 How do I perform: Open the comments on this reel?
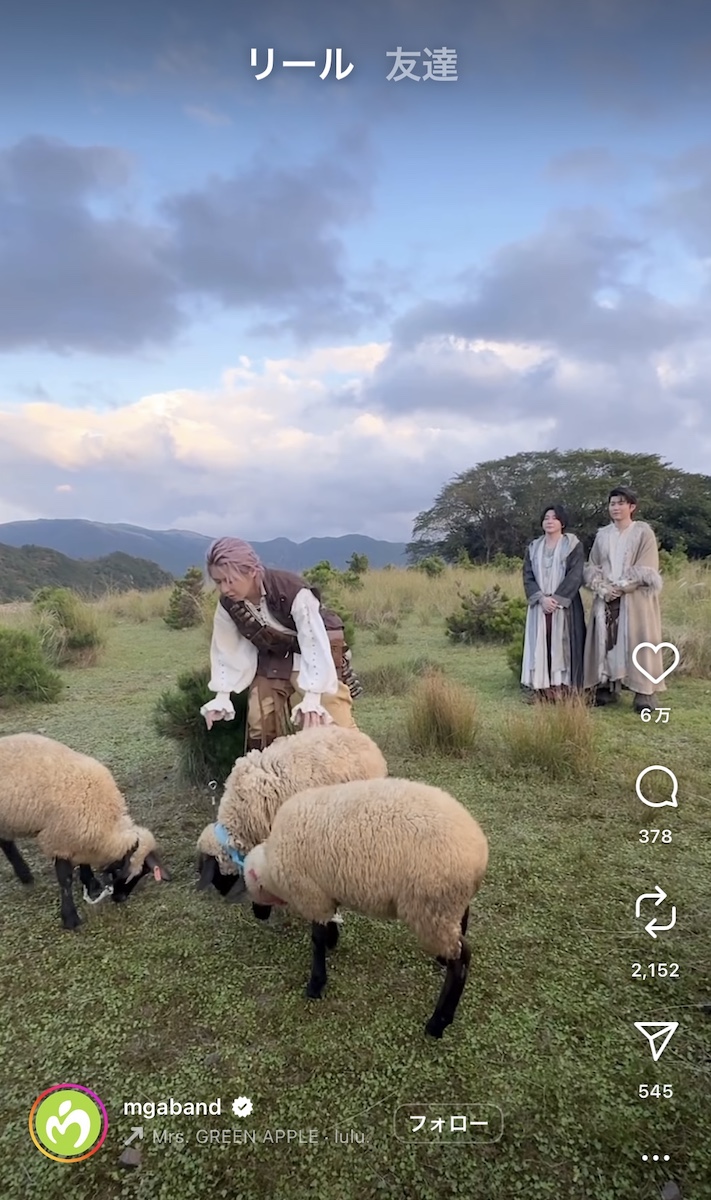656,788
